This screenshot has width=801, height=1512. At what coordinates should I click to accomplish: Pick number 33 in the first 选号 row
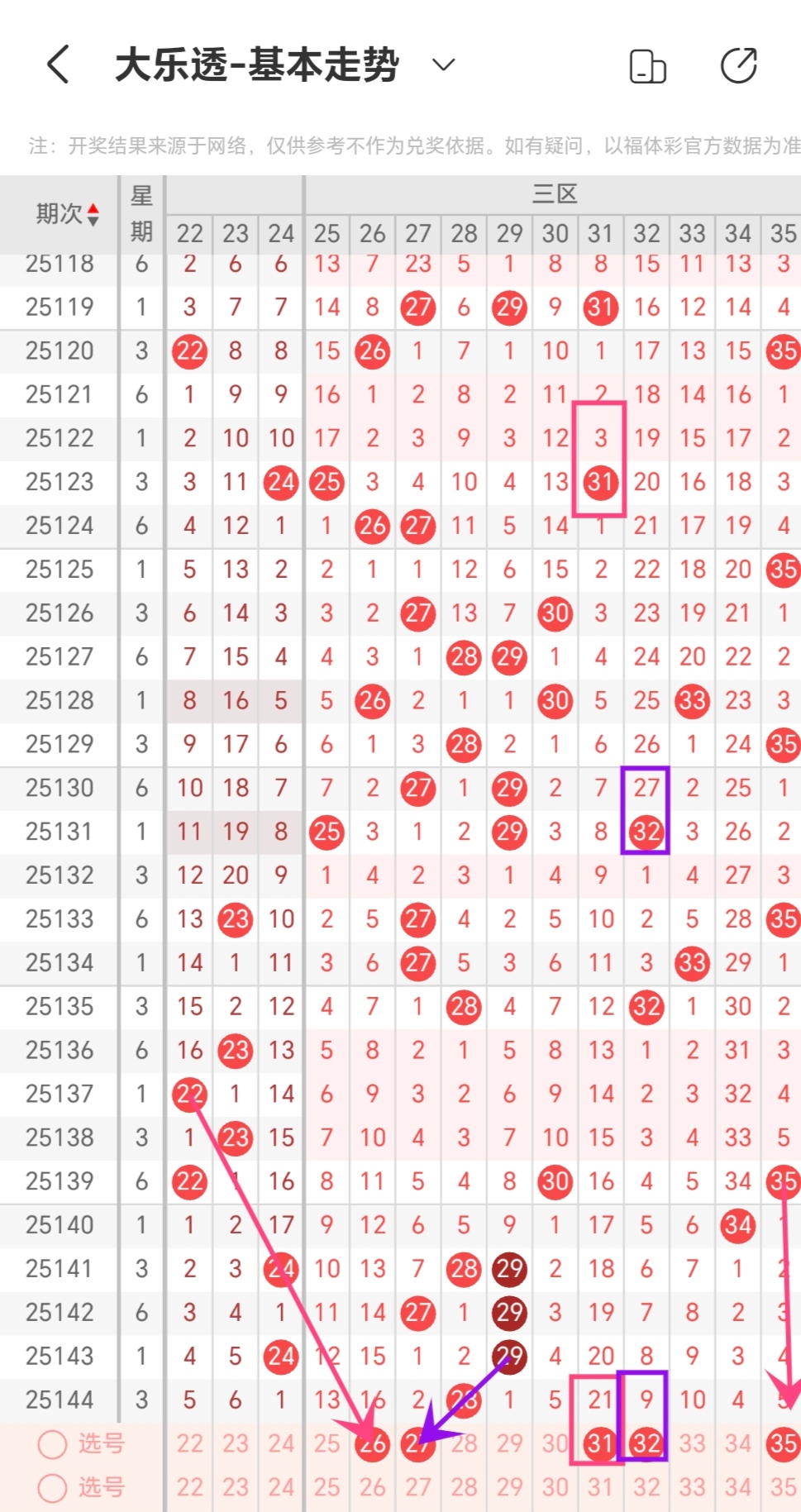pyautogui.click(x=692, y=1444)
